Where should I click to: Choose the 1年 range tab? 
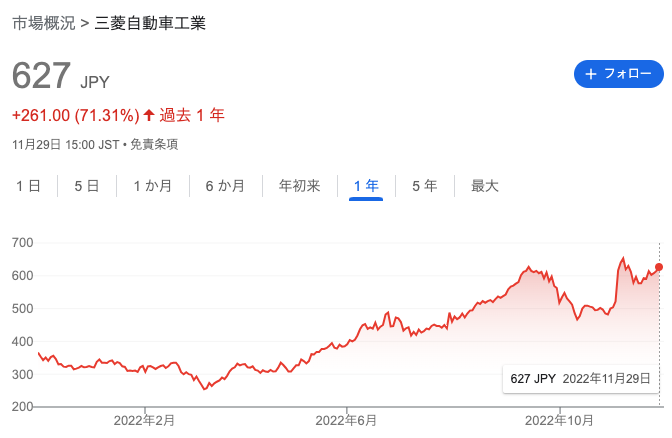(366, 185)
